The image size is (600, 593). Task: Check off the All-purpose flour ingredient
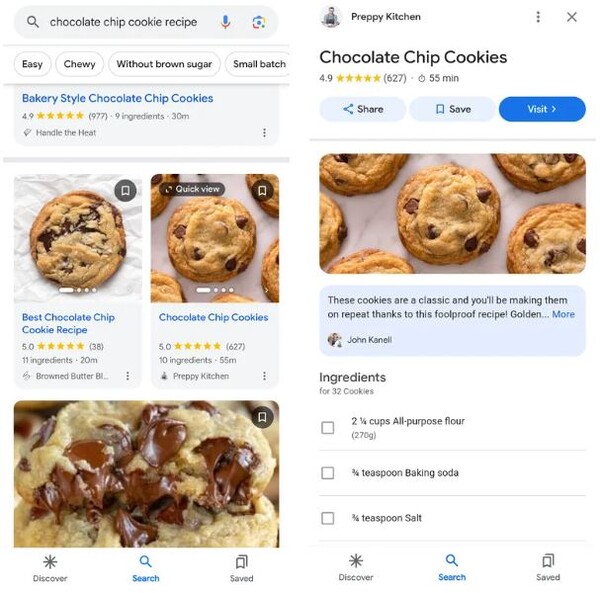328,428
